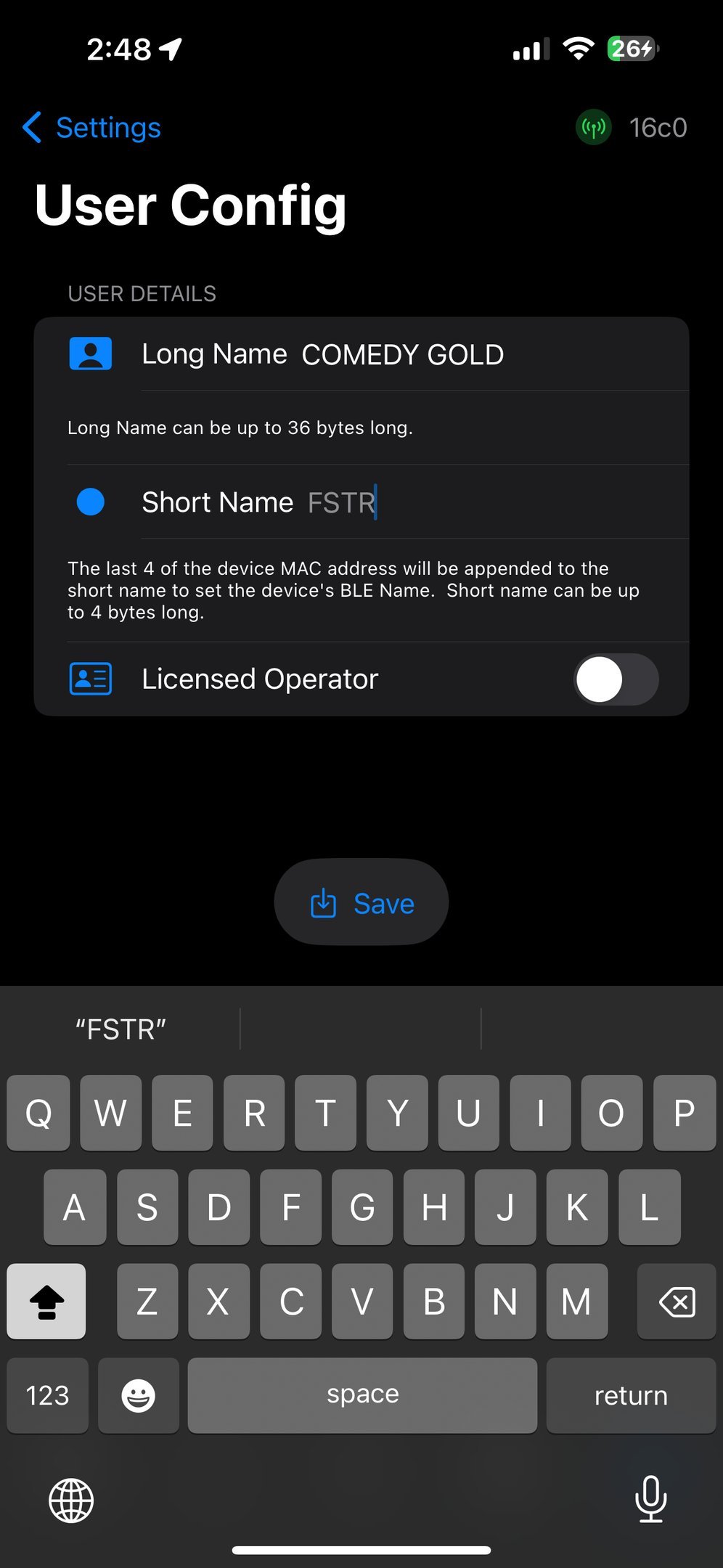
Task: Tap the return key
Action: (x=630, y=1395)
